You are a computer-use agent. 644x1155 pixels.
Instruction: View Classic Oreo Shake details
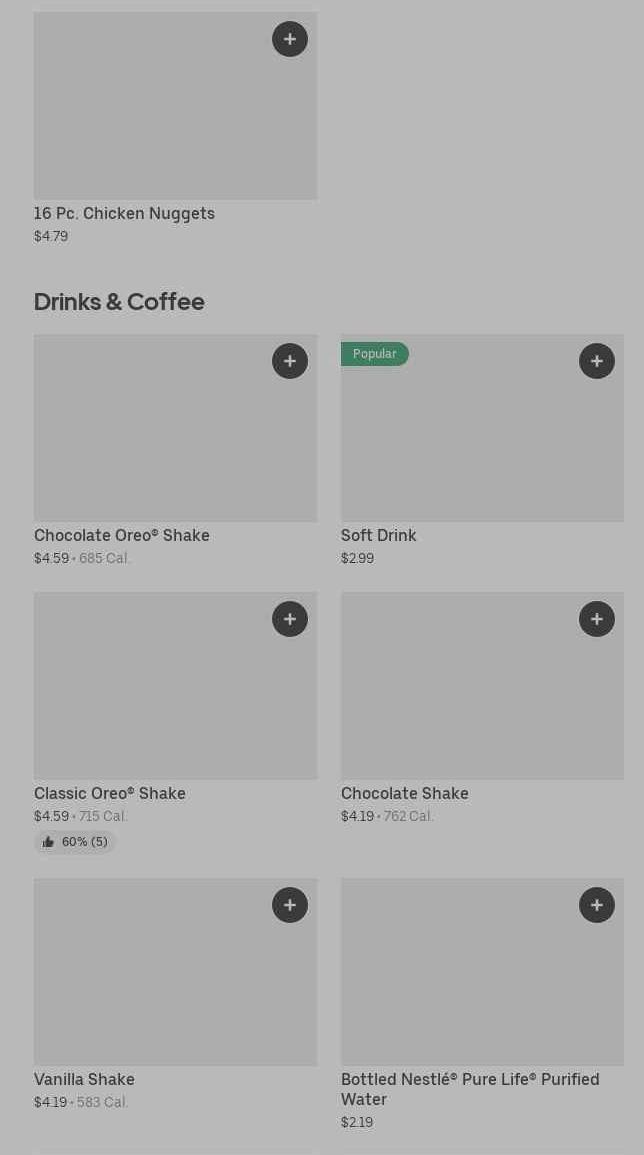click(x=175, y=723)
